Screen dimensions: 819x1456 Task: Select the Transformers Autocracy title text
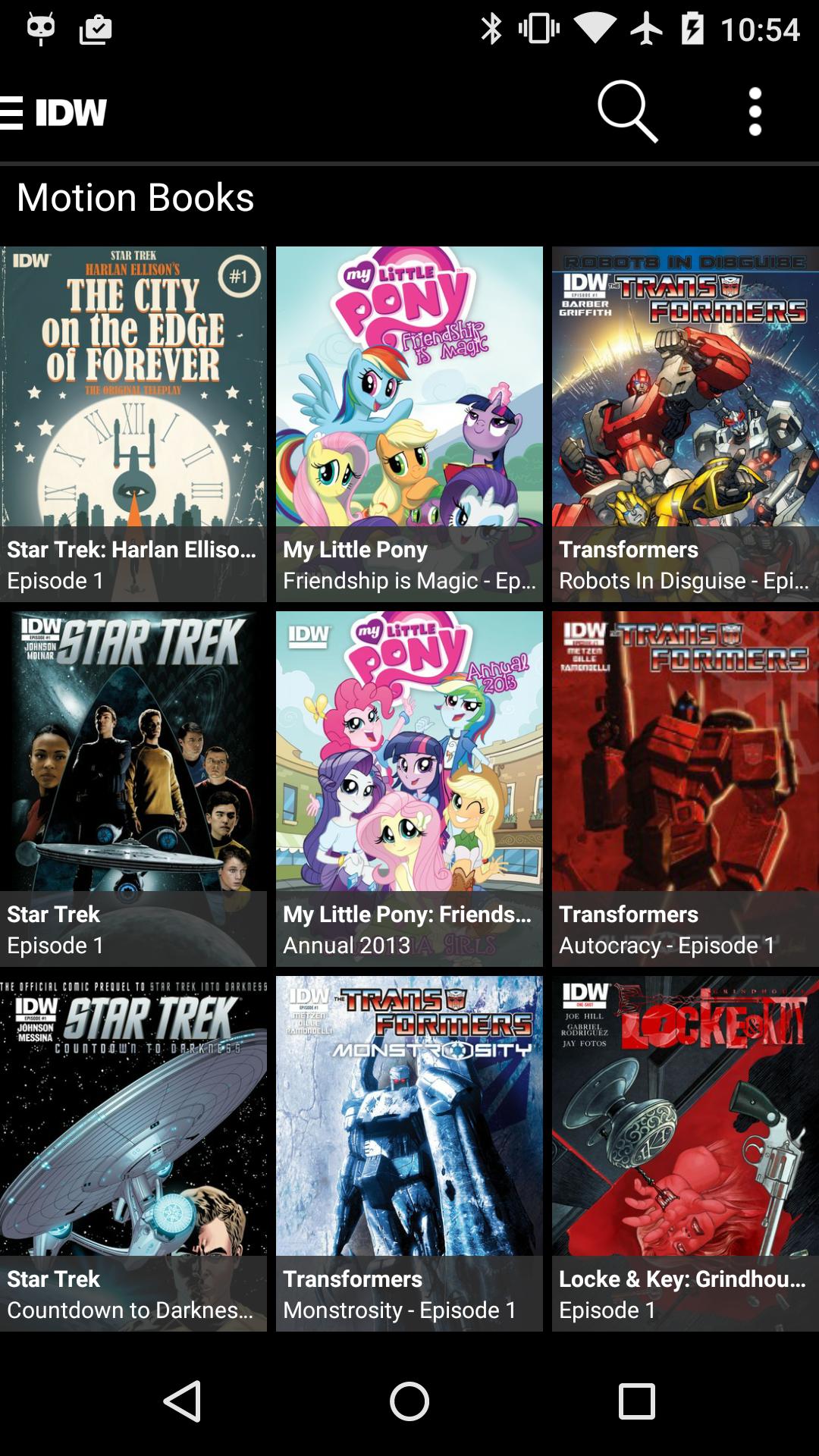pyautogui.click(x=628, y=915)
